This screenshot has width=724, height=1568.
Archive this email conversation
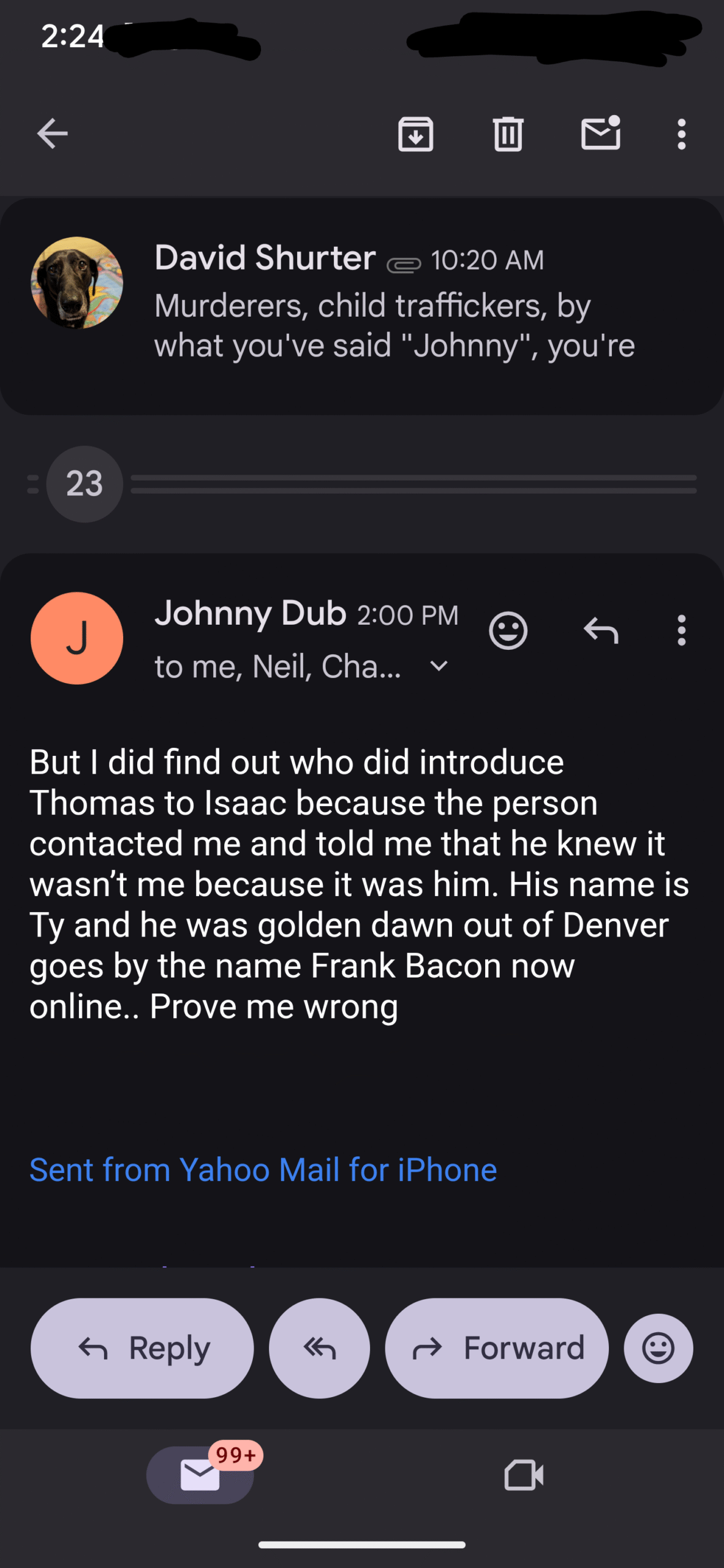[x=416, y=134]
